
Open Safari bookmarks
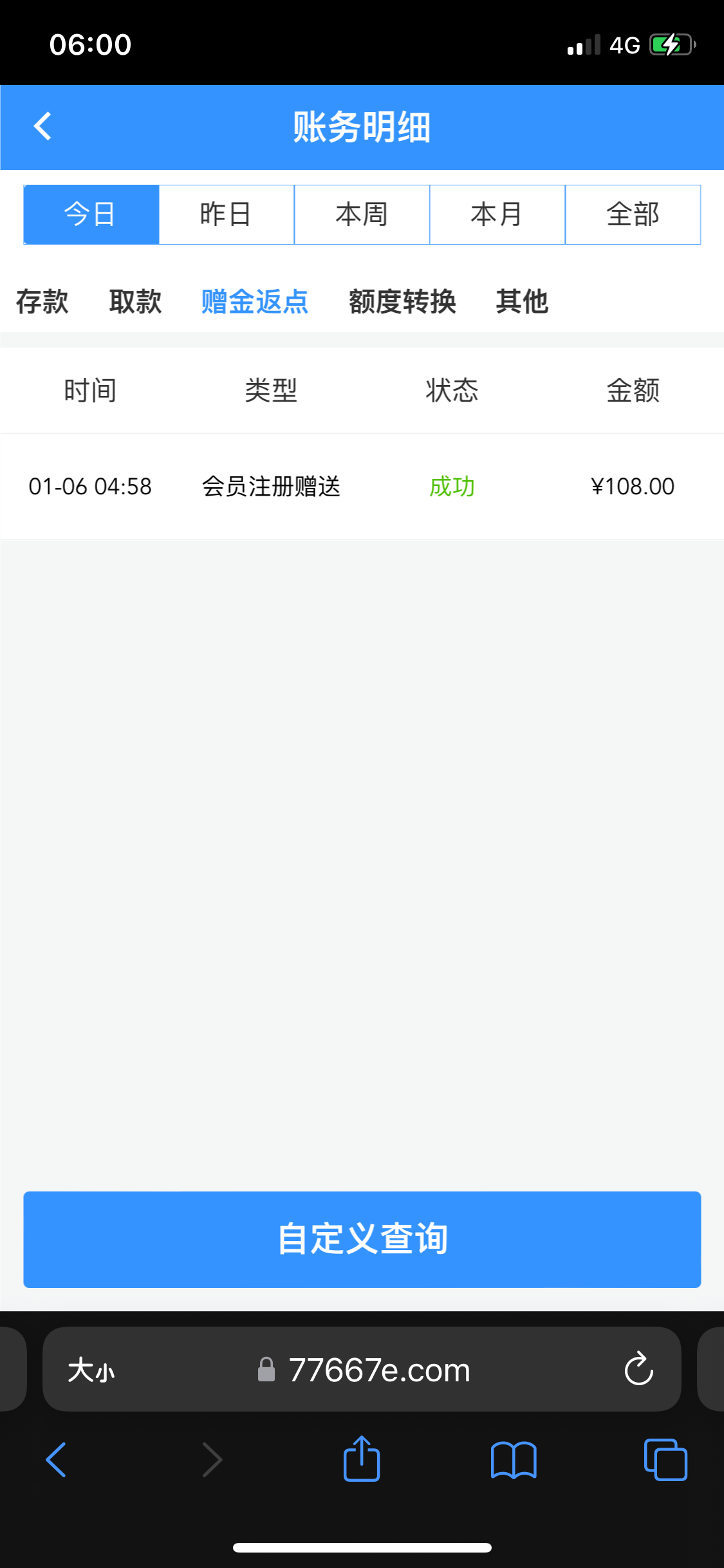513,1460
